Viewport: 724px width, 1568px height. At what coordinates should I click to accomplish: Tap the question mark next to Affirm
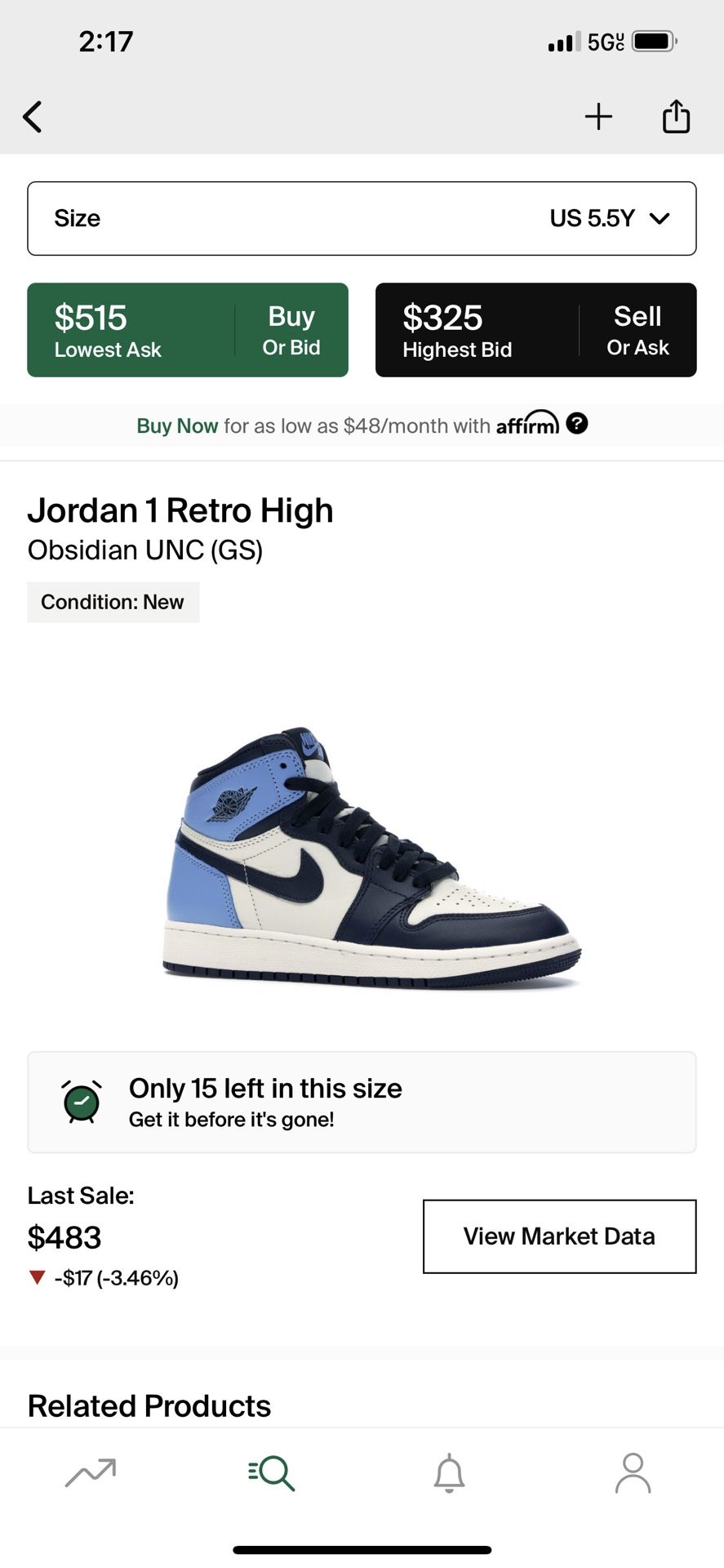pyautogui.click(x=579, y=423)
